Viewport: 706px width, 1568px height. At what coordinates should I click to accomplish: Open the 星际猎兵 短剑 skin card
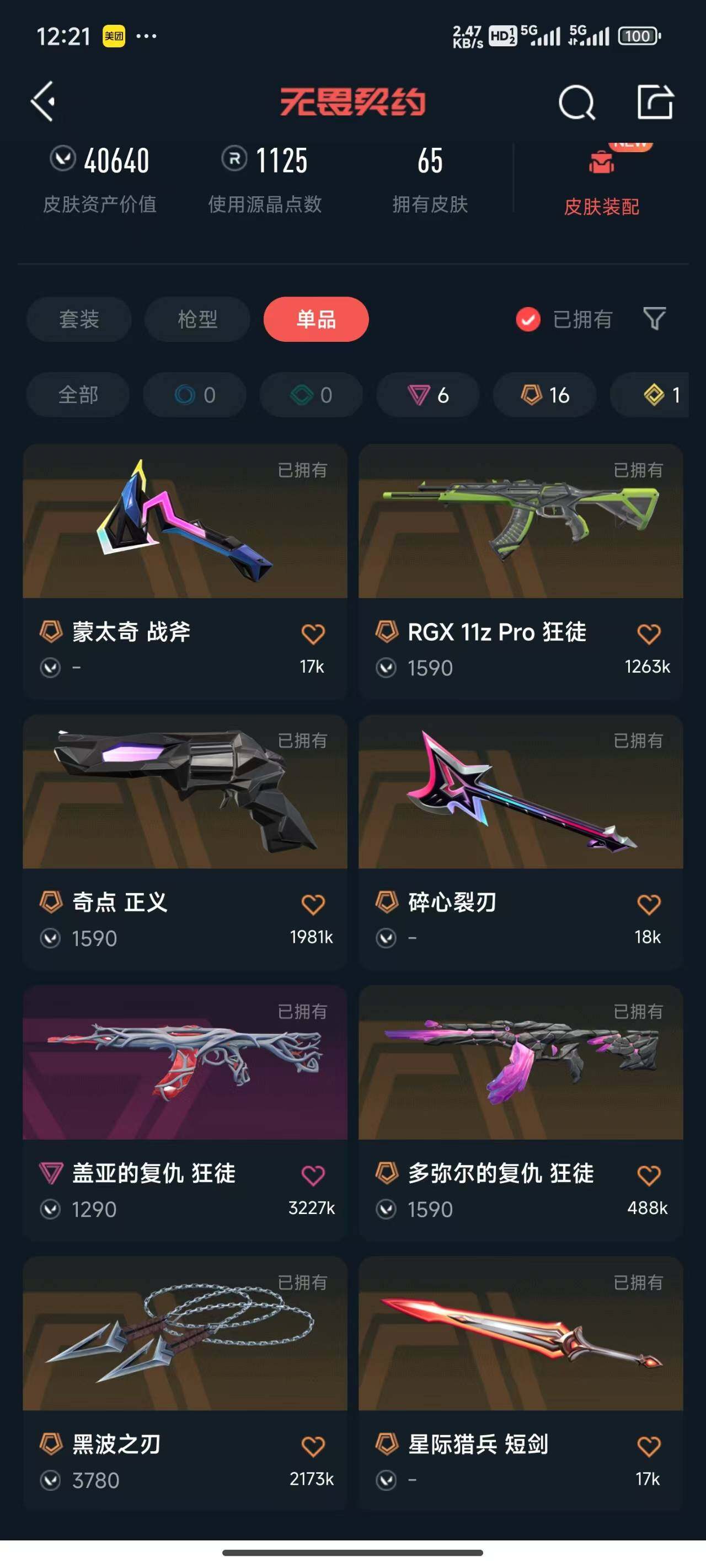click(x=521, y=1383)
